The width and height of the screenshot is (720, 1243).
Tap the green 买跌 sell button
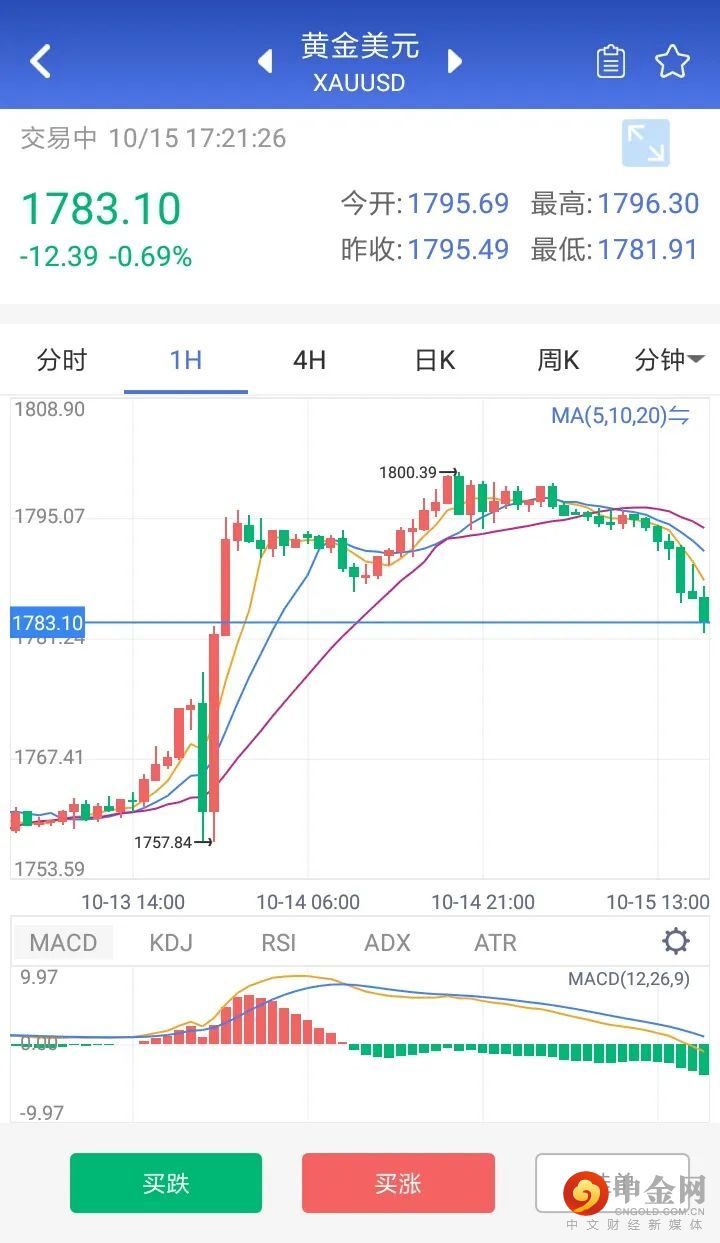click(x=166, y=1183)
